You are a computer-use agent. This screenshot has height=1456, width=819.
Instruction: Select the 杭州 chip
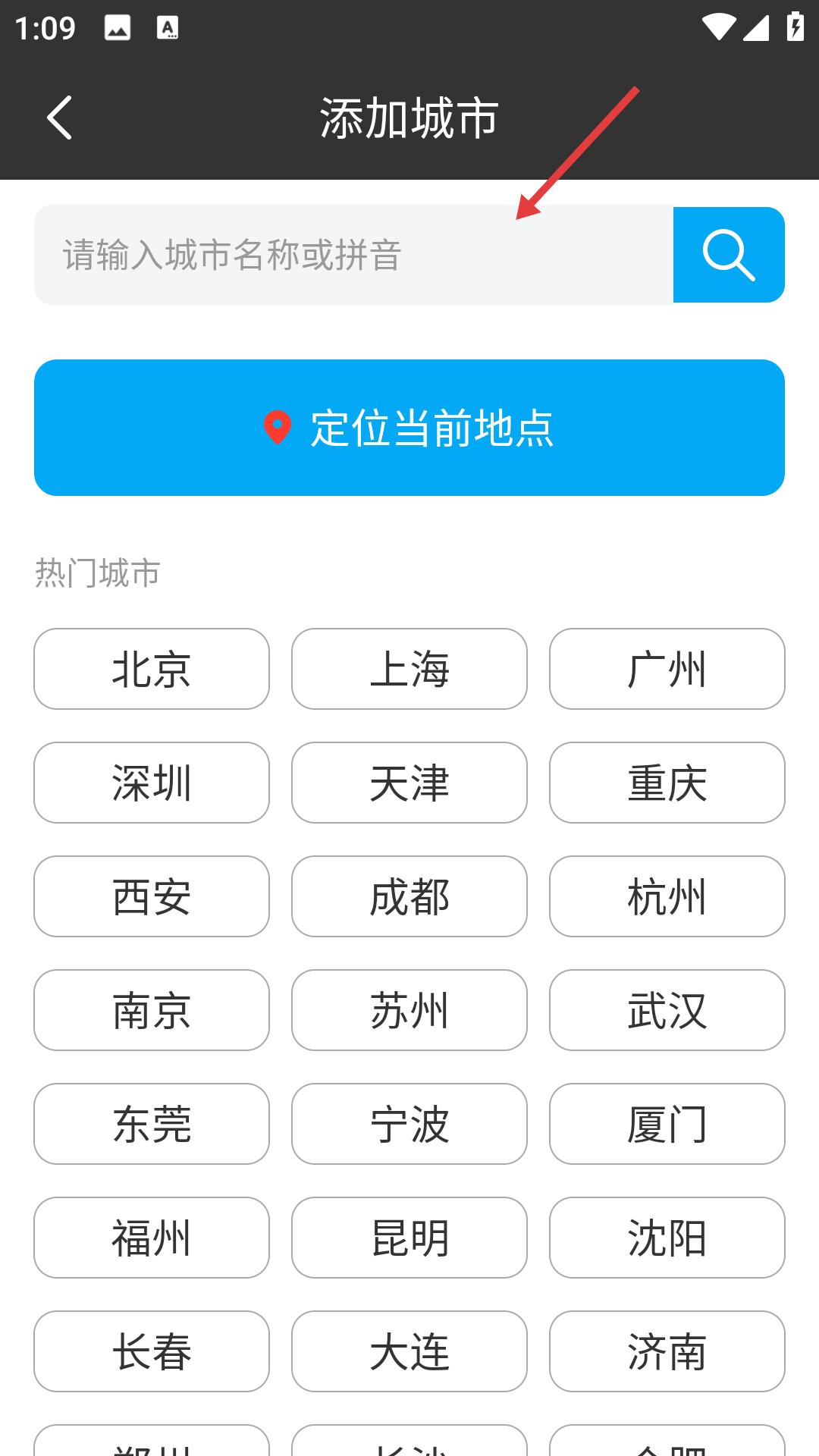[x=667, y=896]
